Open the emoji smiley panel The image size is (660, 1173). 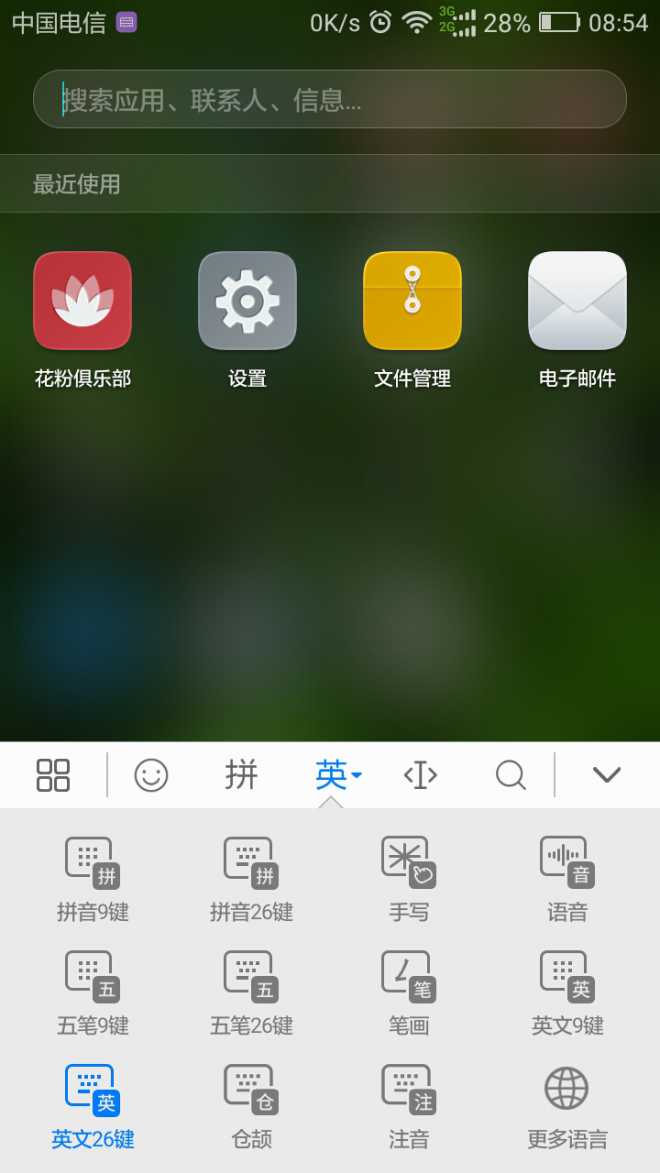(x=151, y=775)
